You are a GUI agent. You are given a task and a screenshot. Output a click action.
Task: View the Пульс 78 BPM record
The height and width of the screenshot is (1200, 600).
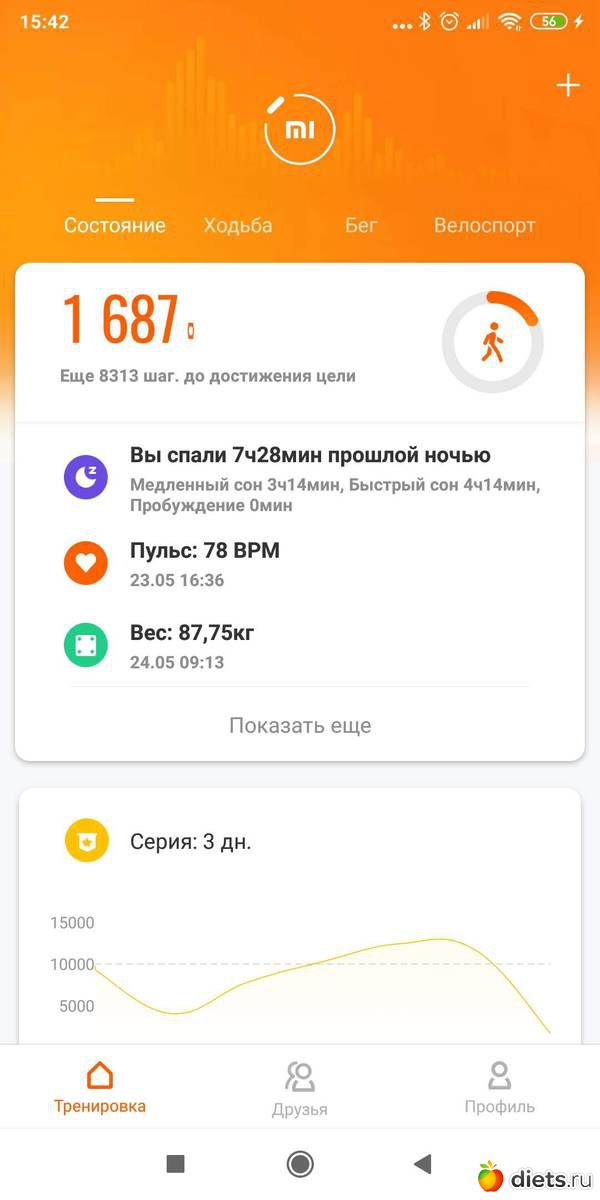click(205, 564)
